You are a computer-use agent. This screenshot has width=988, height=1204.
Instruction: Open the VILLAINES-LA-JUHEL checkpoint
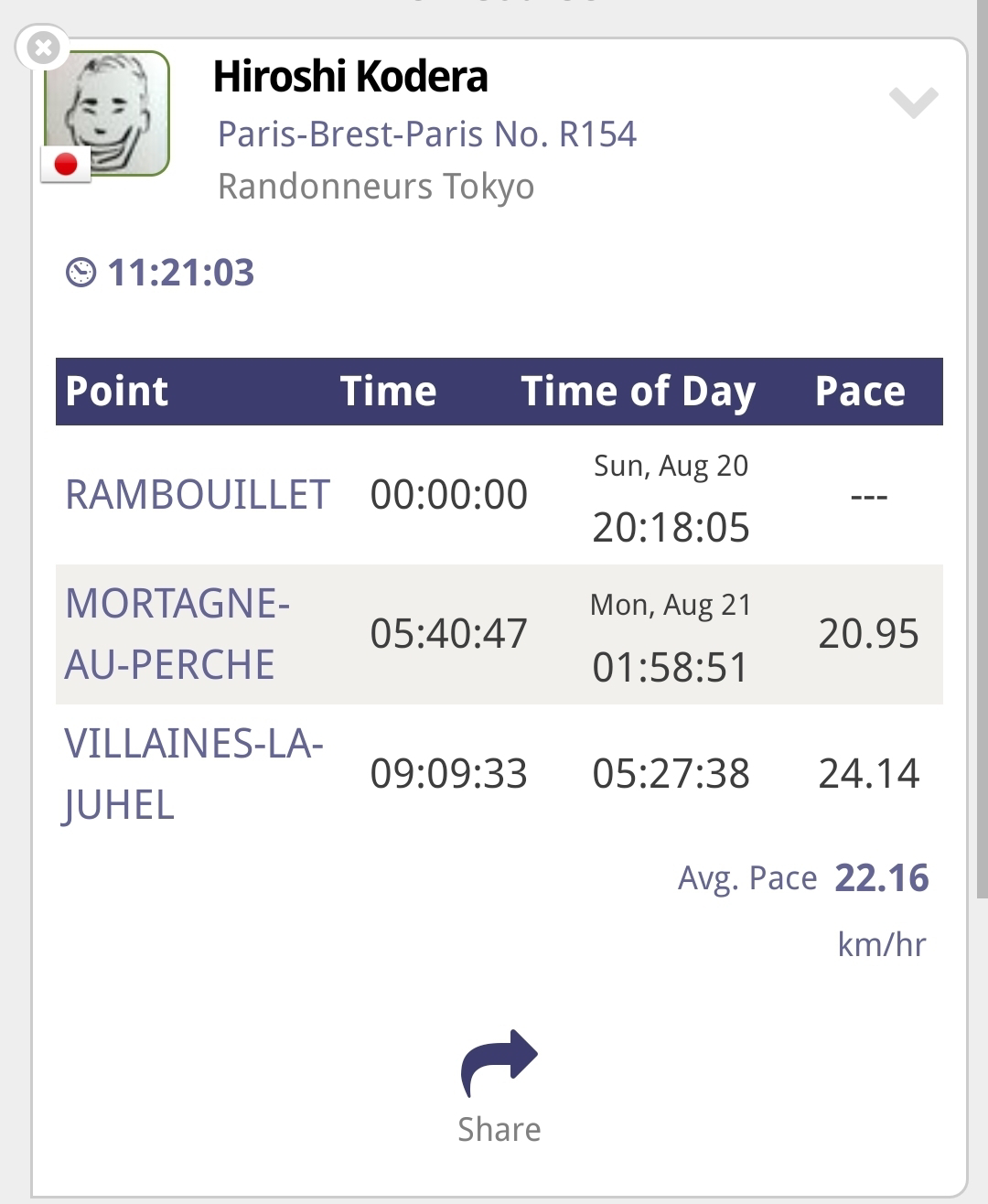pyautogui.click(x=193, y=774)
